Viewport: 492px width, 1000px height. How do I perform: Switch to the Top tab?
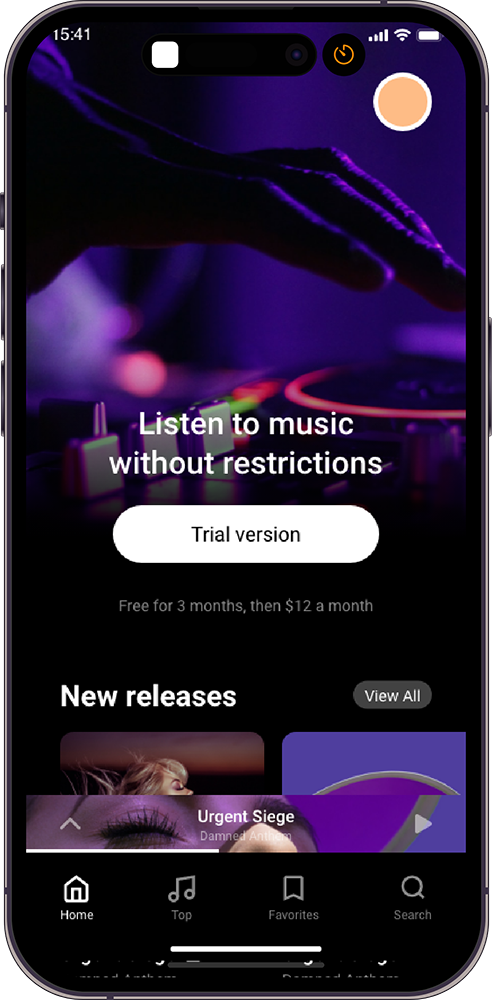(181, 897)
